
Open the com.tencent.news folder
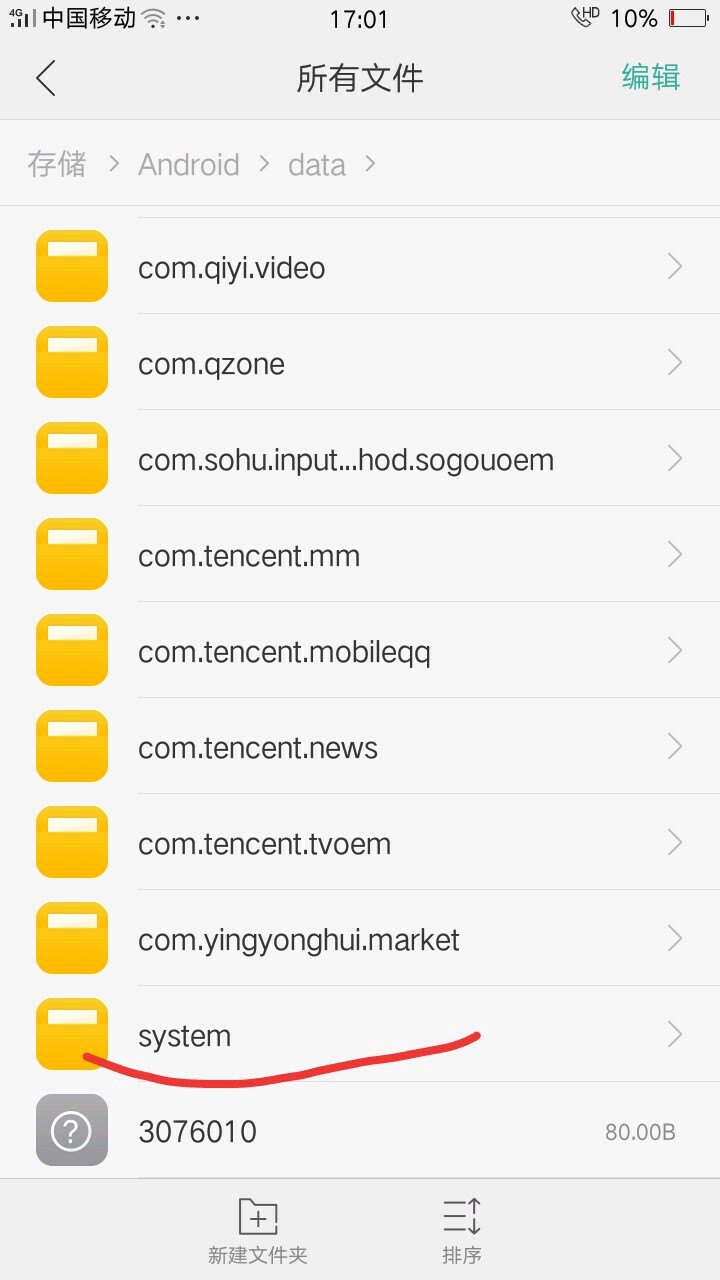coord(360,747)
